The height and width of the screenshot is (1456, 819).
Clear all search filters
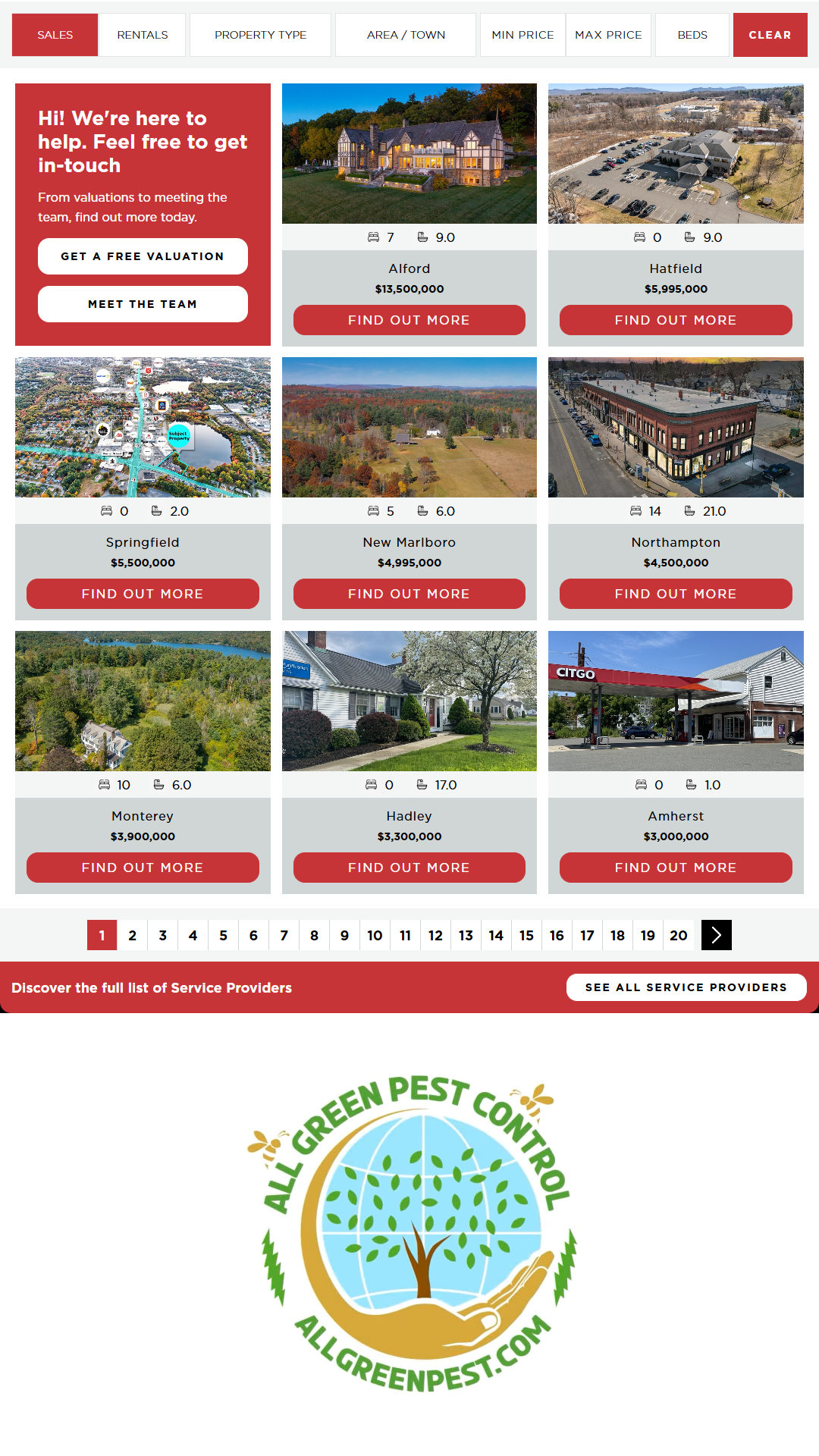pyautogui.click(x=770, y=35)
